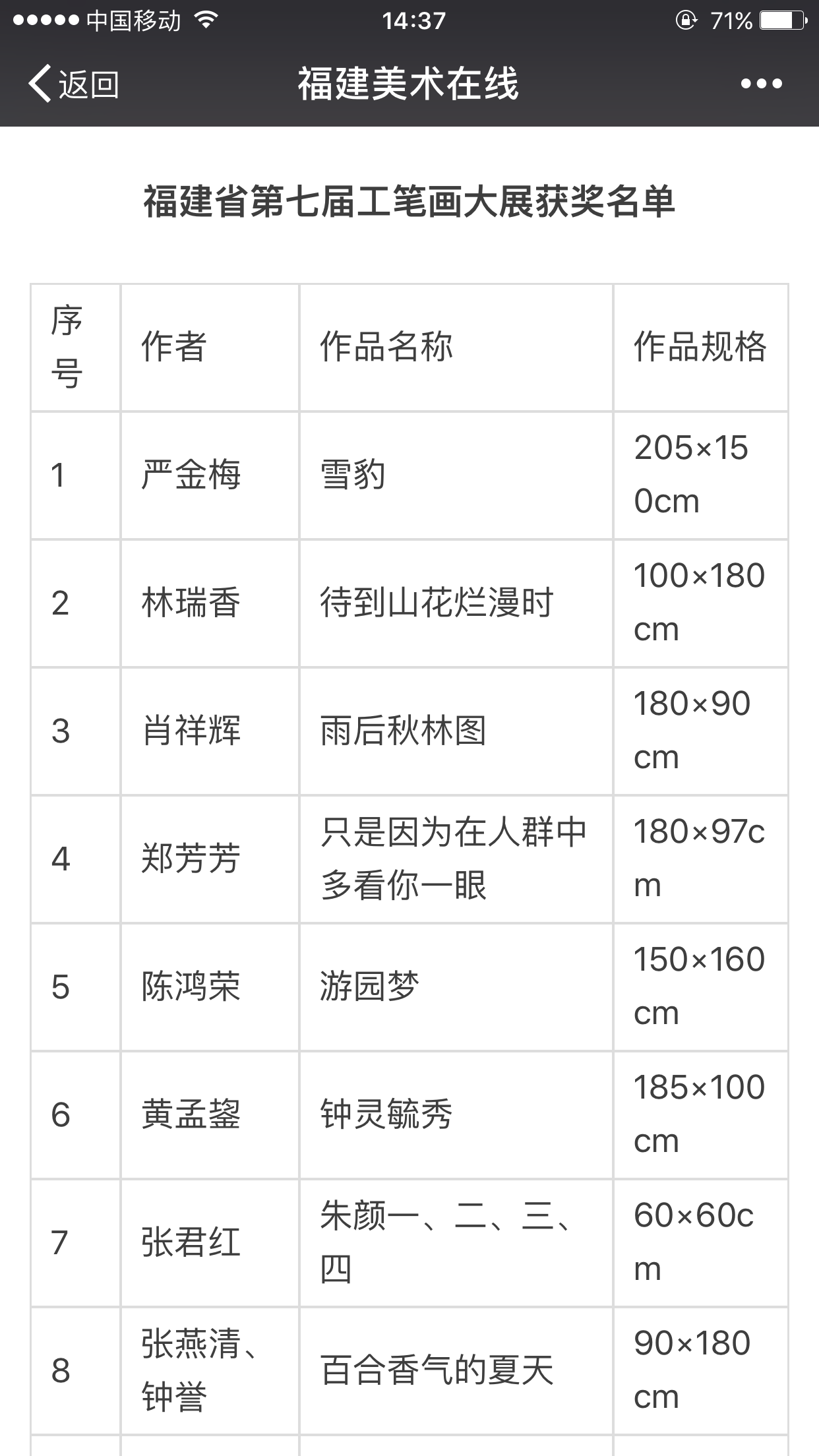Viewport: 819px width, 1456px height.
Task: Open the three-dot more options menu
Action: (x=761, y=84)
